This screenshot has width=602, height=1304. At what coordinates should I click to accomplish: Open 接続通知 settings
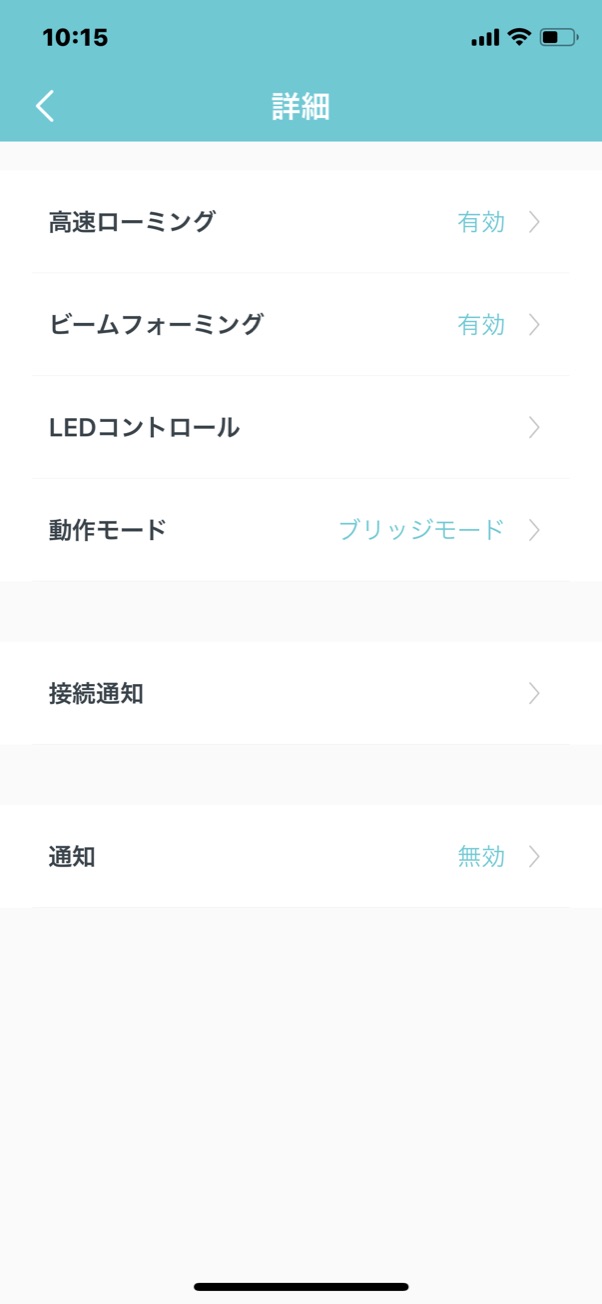pyautogui.click(x=301, y=693)
